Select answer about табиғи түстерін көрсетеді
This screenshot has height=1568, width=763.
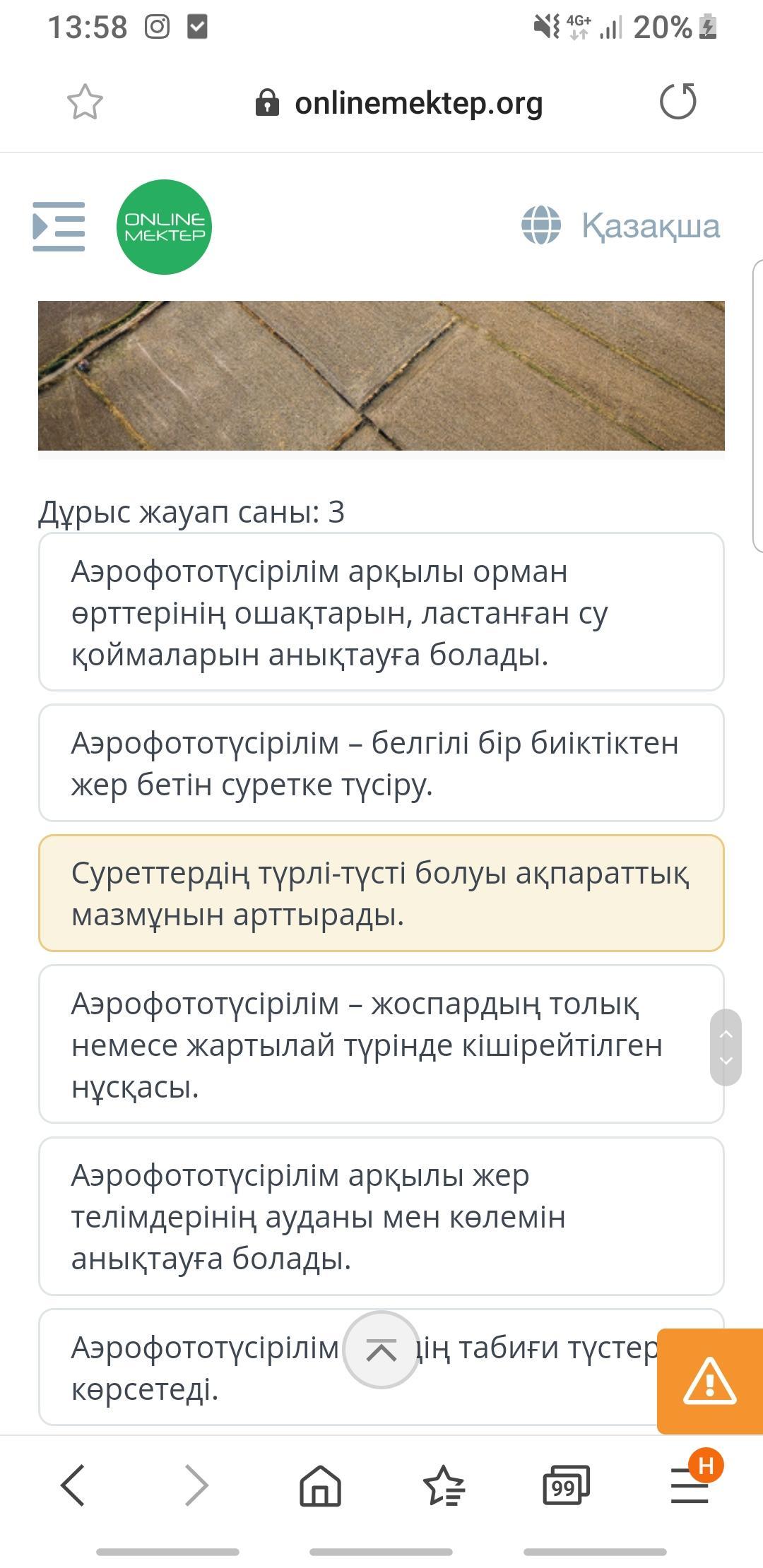(212, 1368)
